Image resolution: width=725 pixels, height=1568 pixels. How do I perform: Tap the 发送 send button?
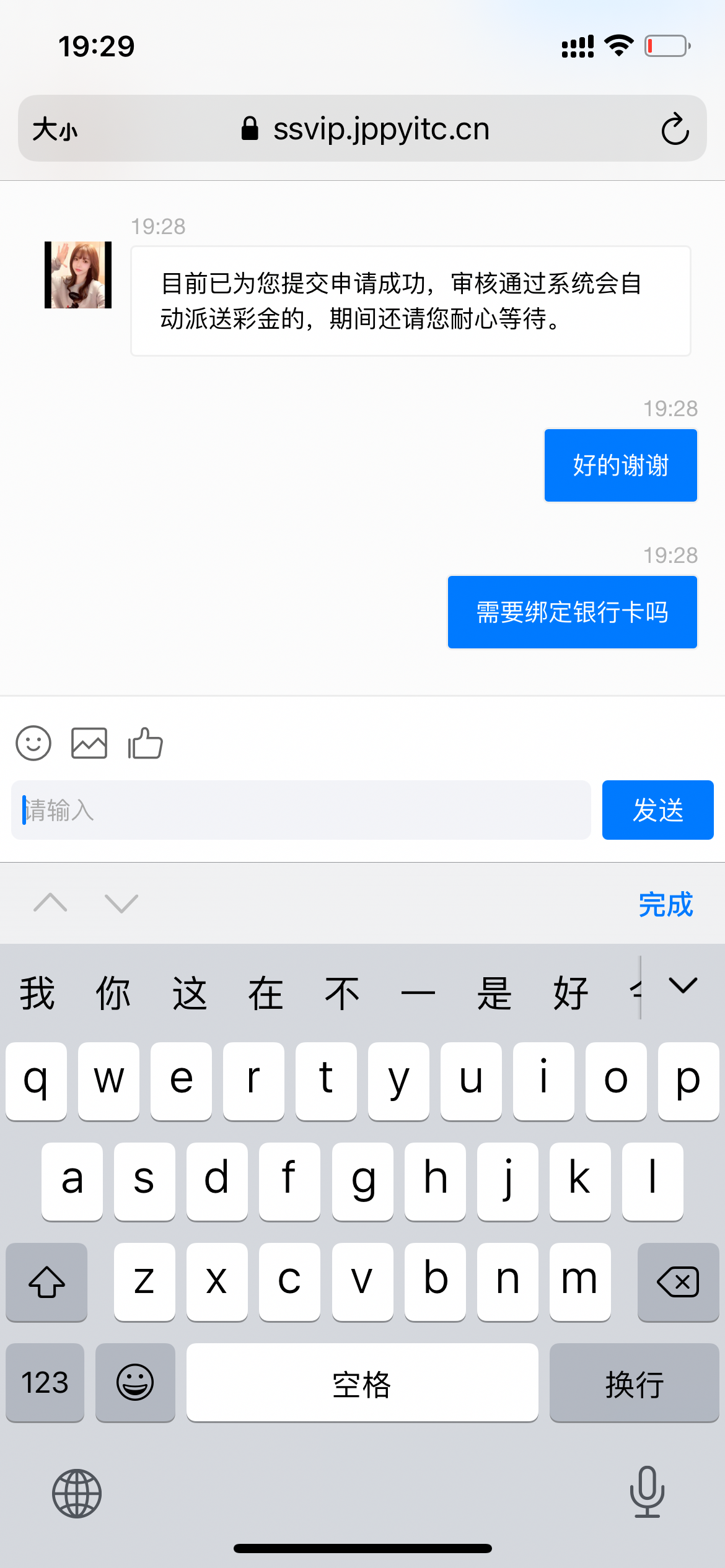pos(657,810)
